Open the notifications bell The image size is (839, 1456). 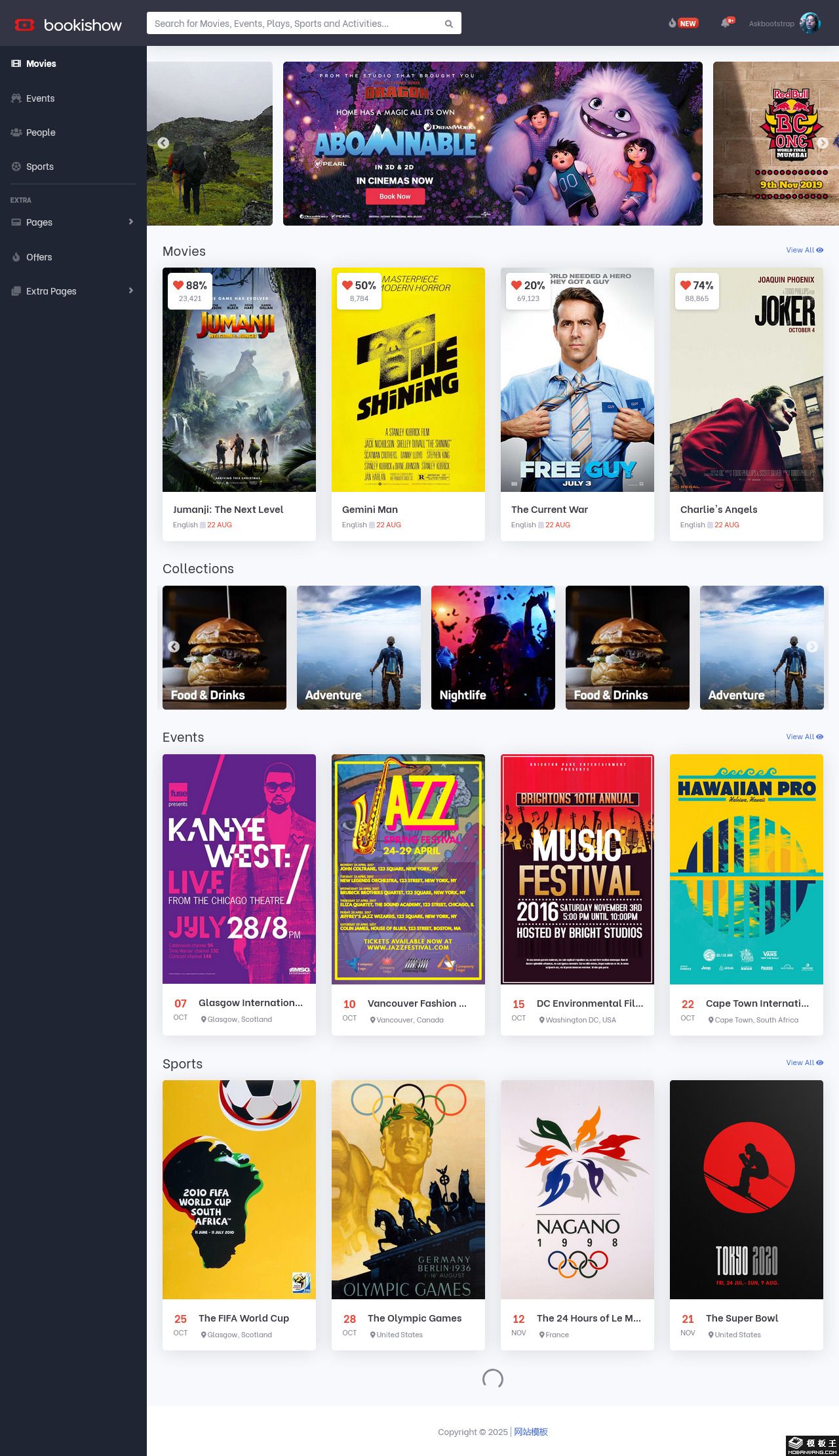725,23
